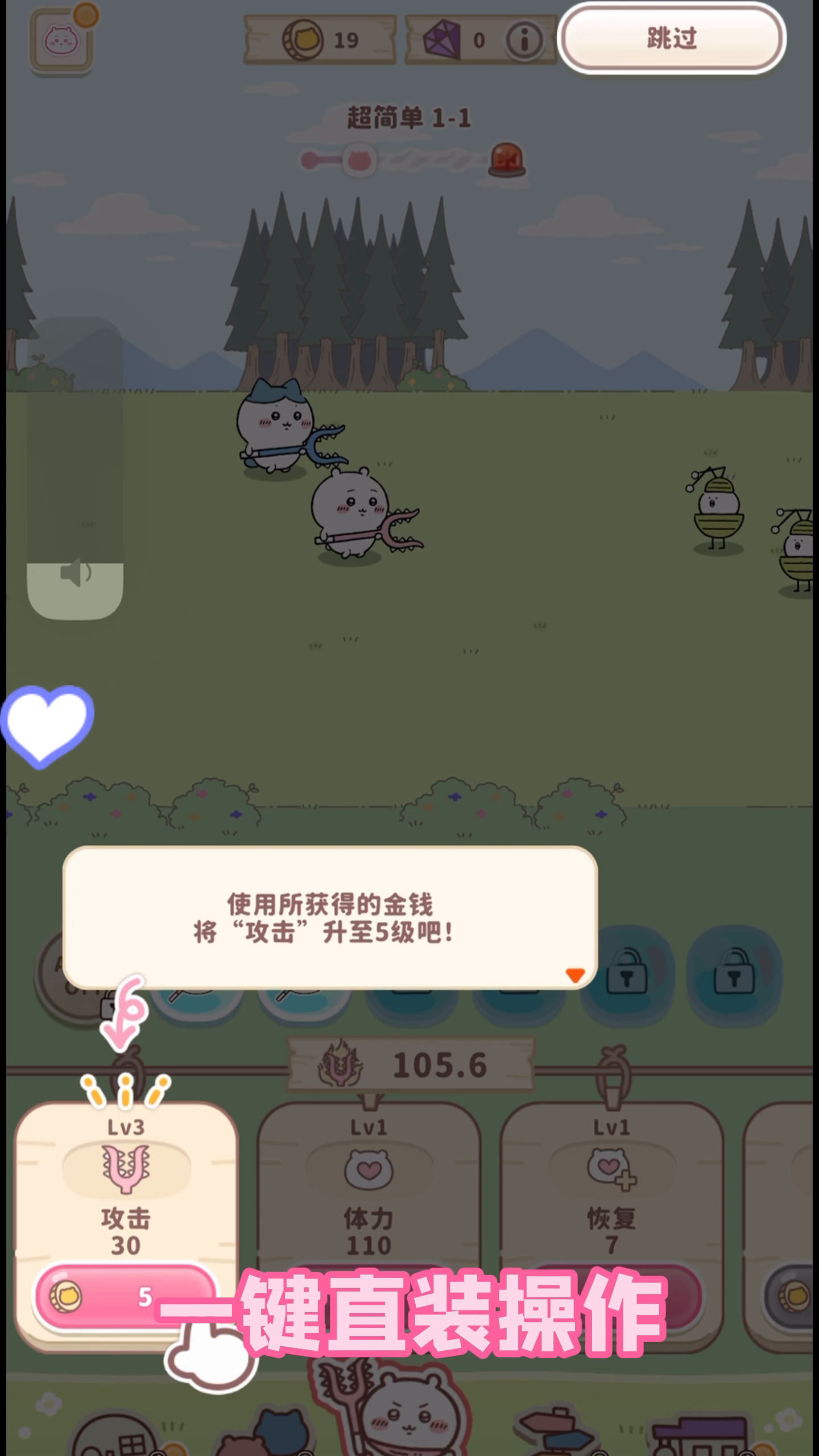Tap the white heart floating button
Screen dimensions: 819x1456
pos(48,726)
